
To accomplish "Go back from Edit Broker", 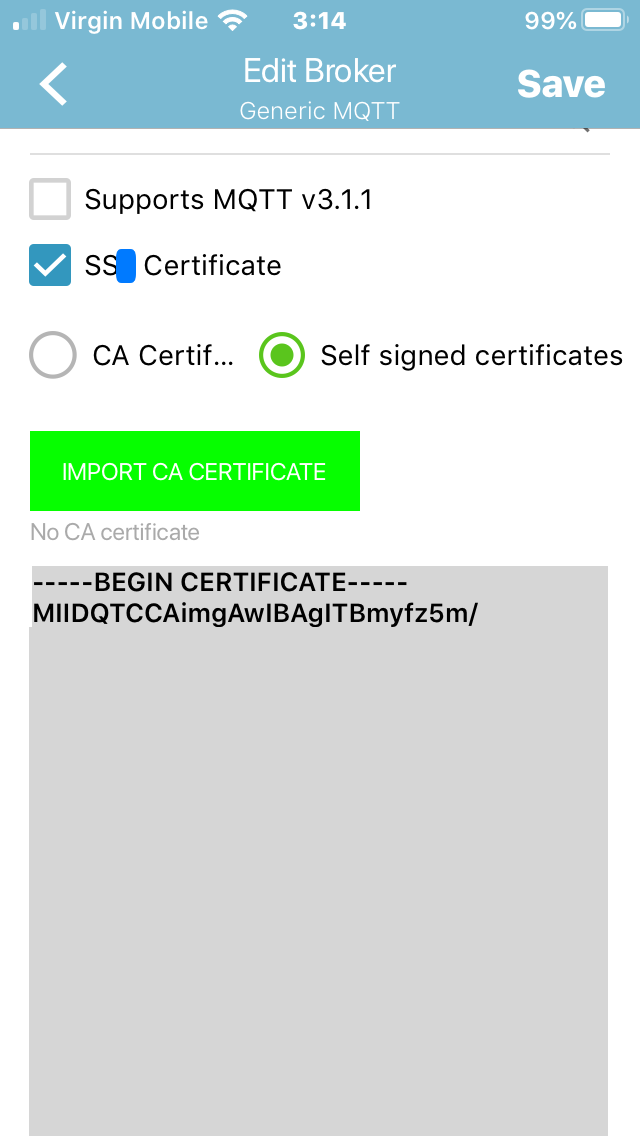I will point(53,84).
